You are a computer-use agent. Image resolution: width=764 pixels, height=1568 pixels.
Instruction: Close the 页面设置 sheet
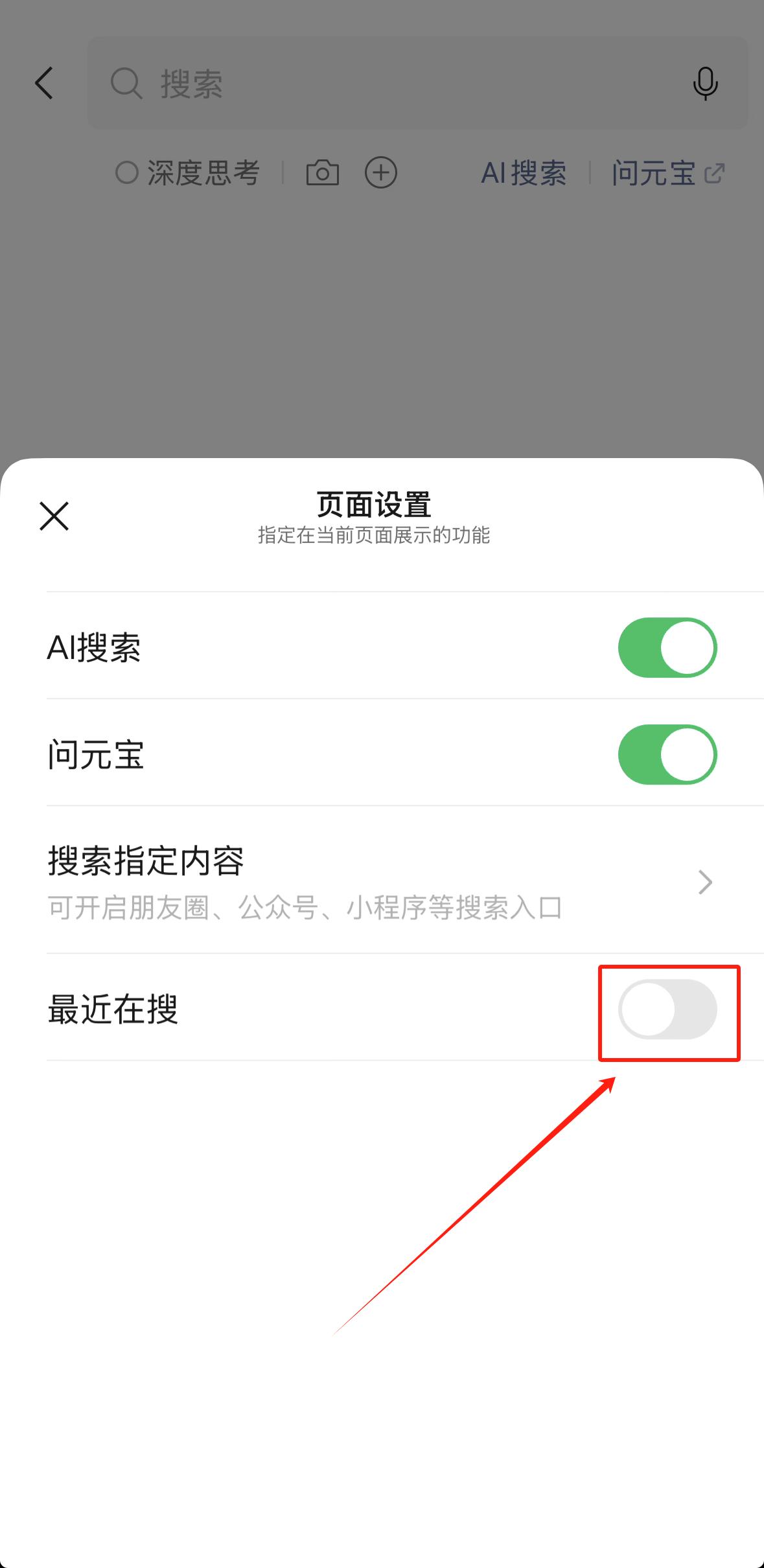(x=54, y=516)
